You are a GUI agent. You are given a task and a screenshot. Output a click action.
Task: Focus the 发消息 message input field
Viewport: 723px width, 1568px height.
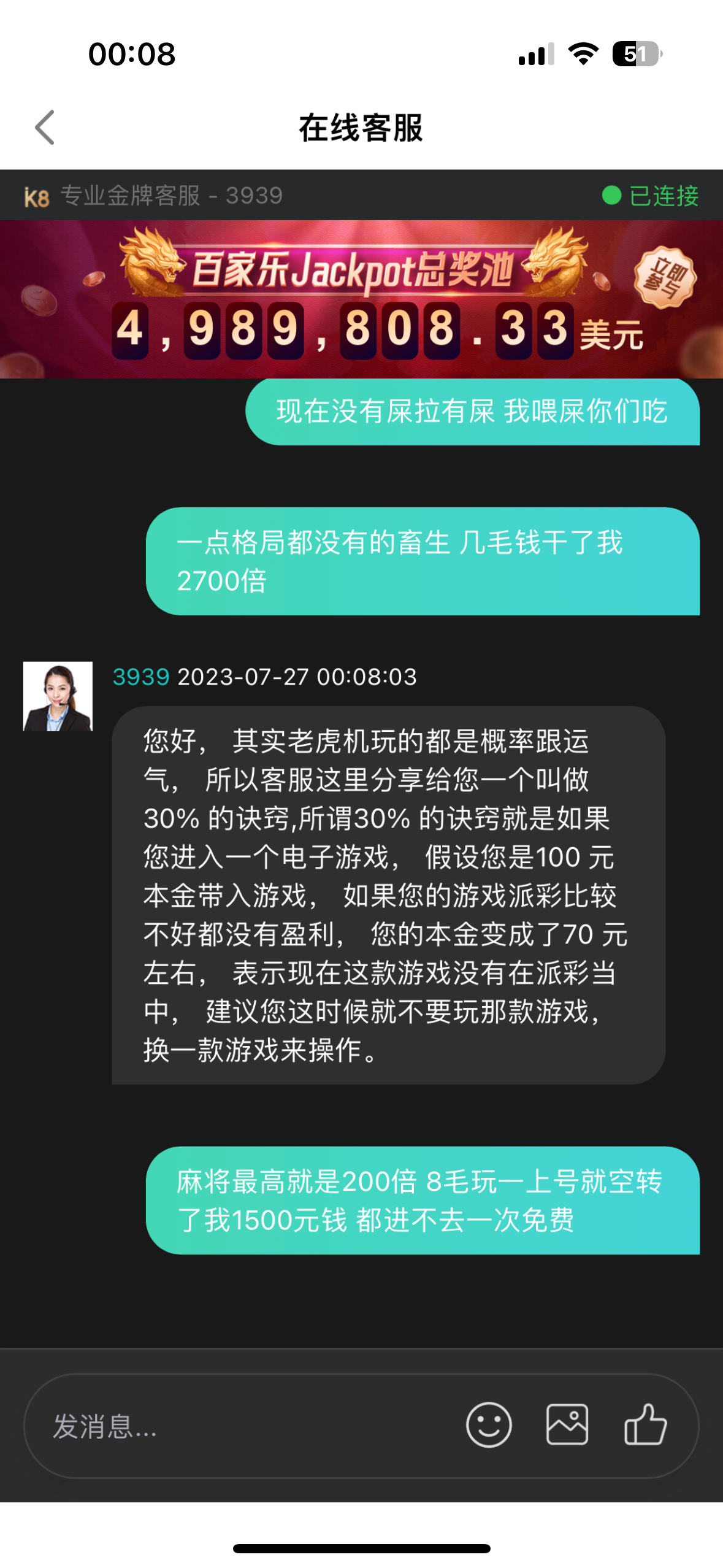coord(245,1426)
